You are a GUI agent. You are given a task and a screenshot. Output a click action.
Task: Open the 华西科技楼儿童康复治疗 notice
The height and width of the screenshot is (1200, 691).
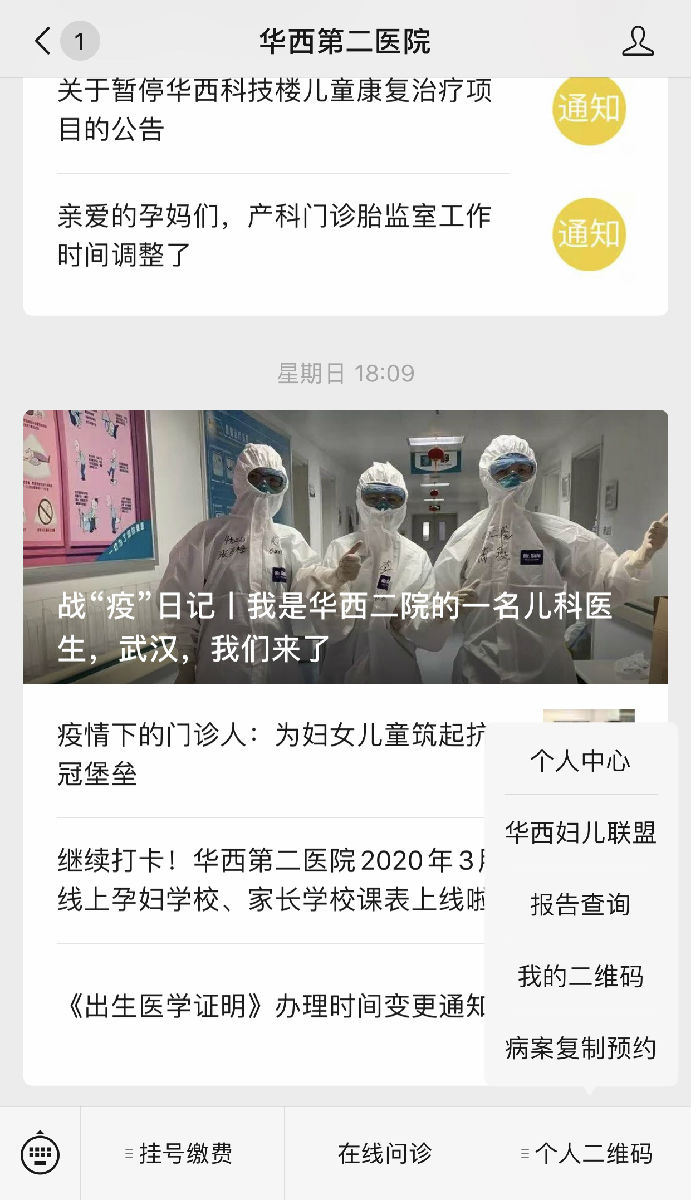[x=275, y=110]
